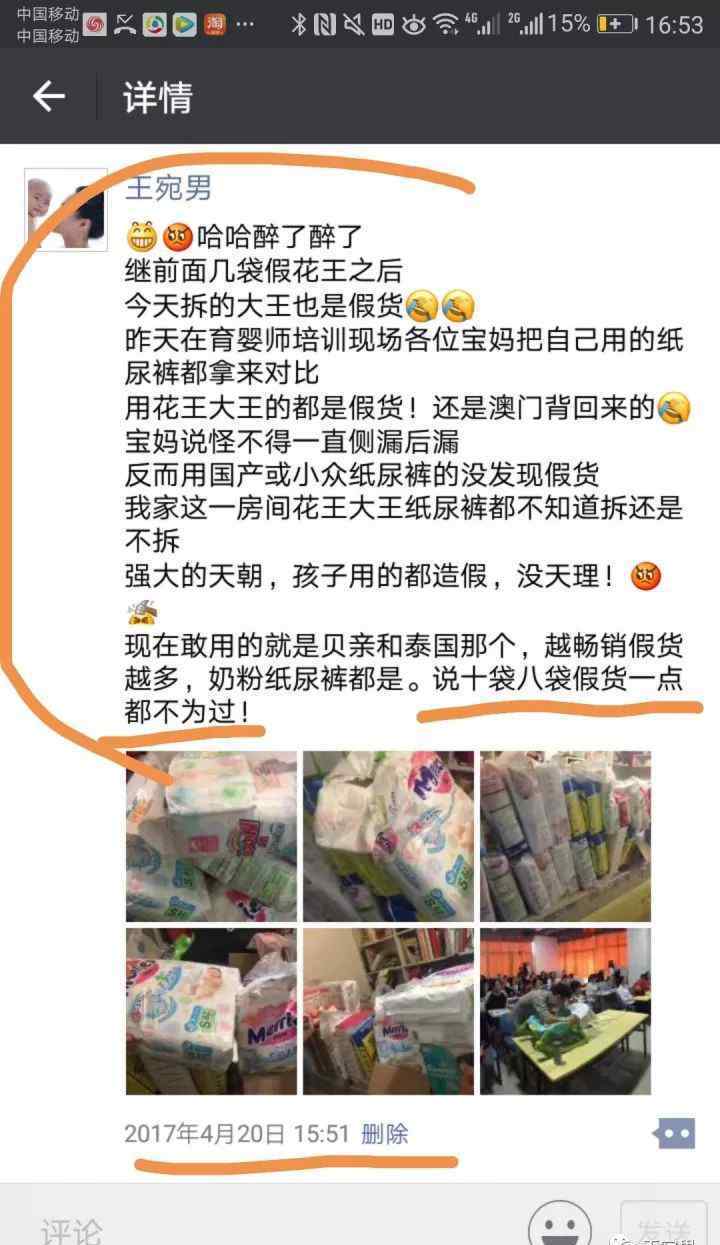The height and width of the screenshot is (1245, 720).
Task: Open the classroom training photo
Action: (x=565, y=1010)
